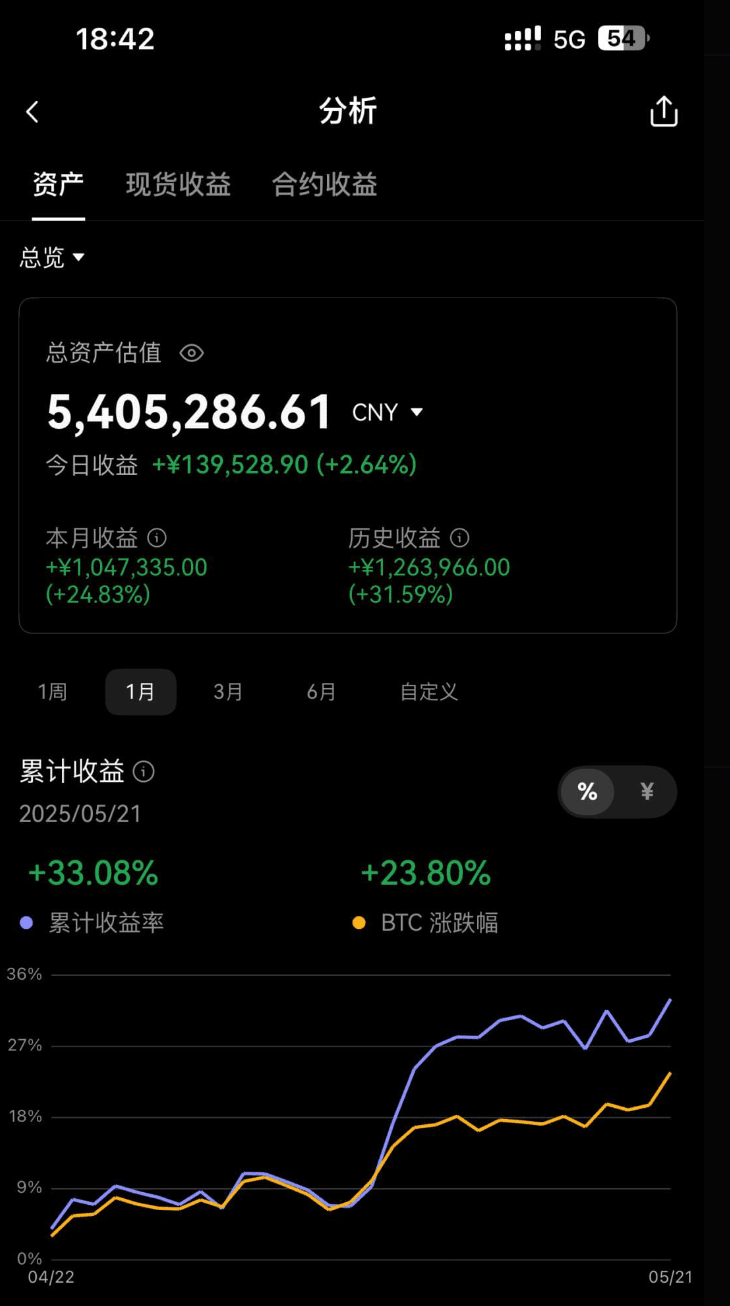This screenshot has width=730, height=1306.
Task: Go back using the back arrow
Action: [x=33, y=112]
